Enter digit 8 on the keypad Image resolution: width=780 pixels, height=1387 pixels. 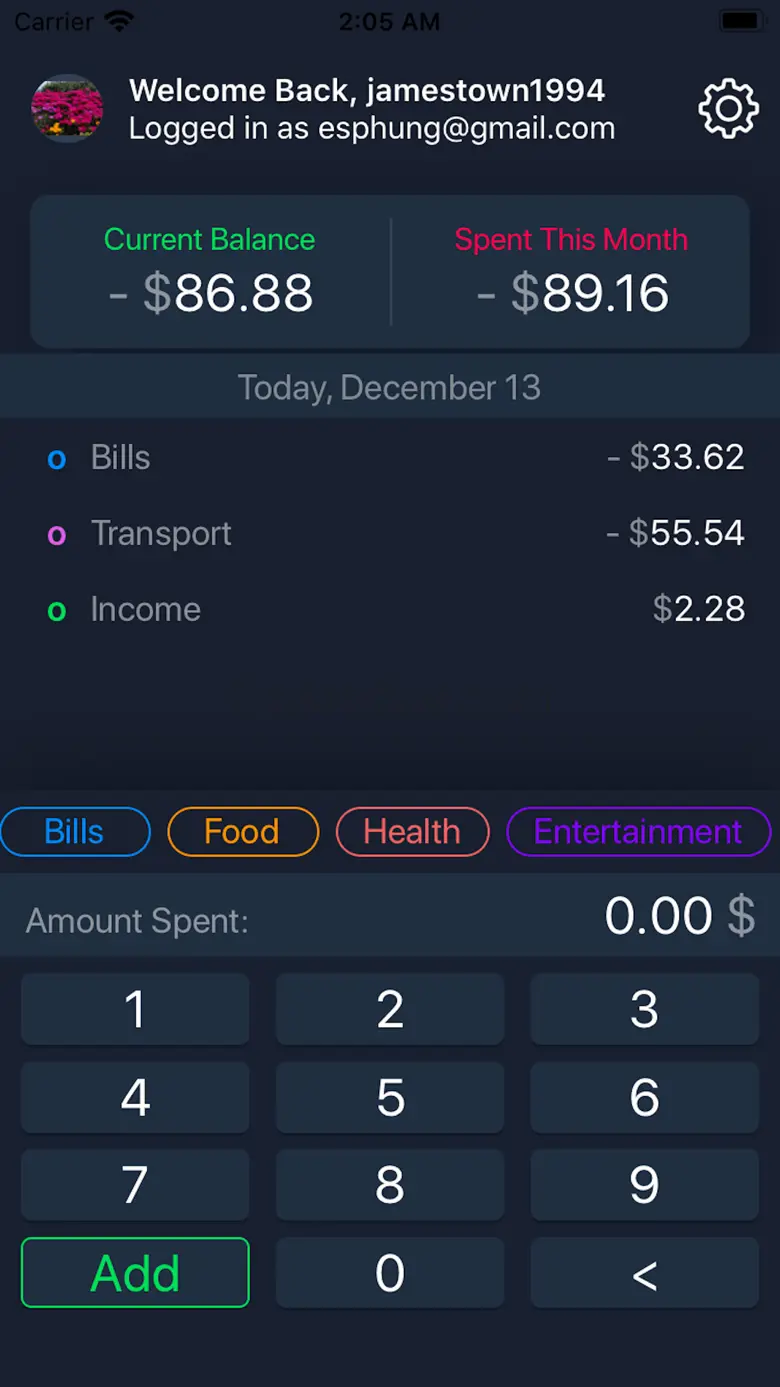click(390, 1185)
